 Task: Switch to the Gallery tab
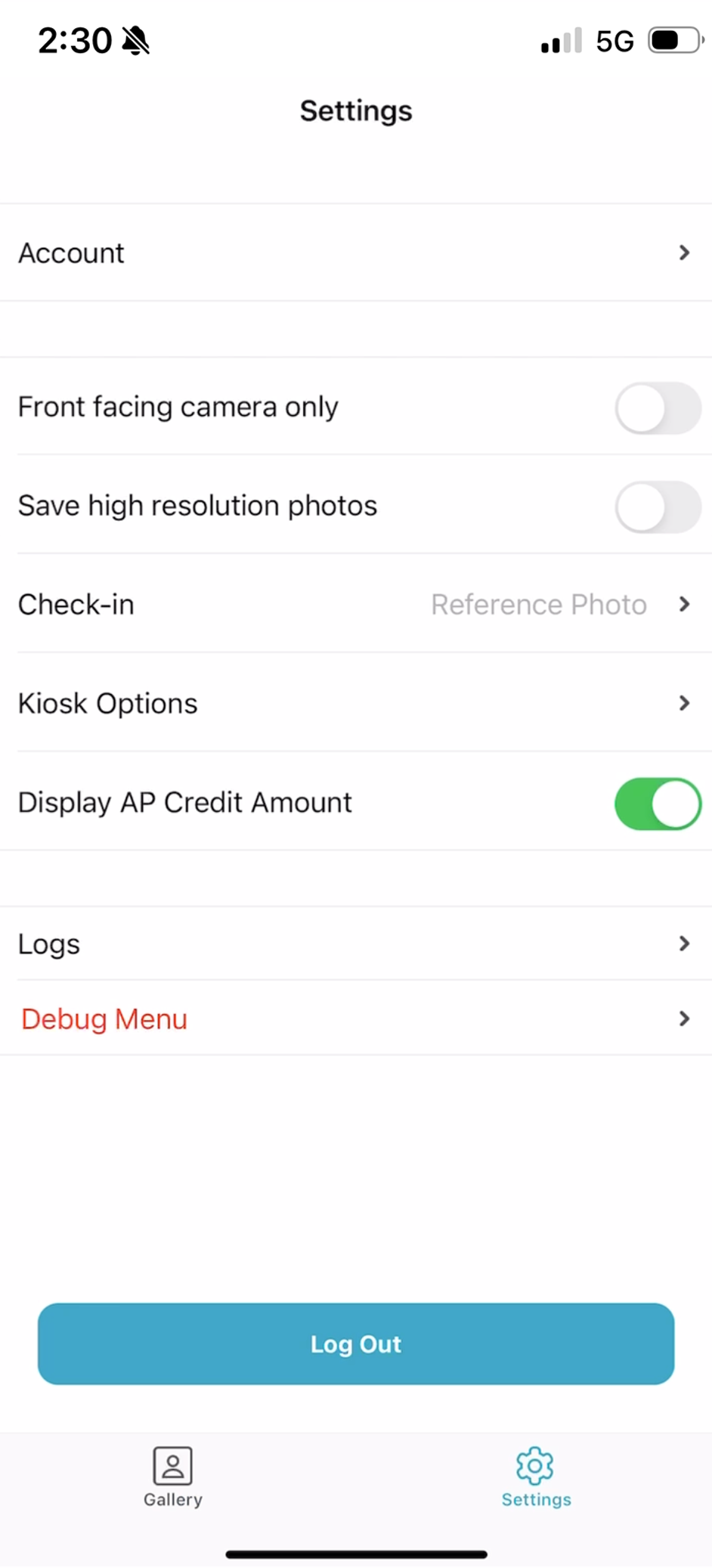[x=173, y=1477]
